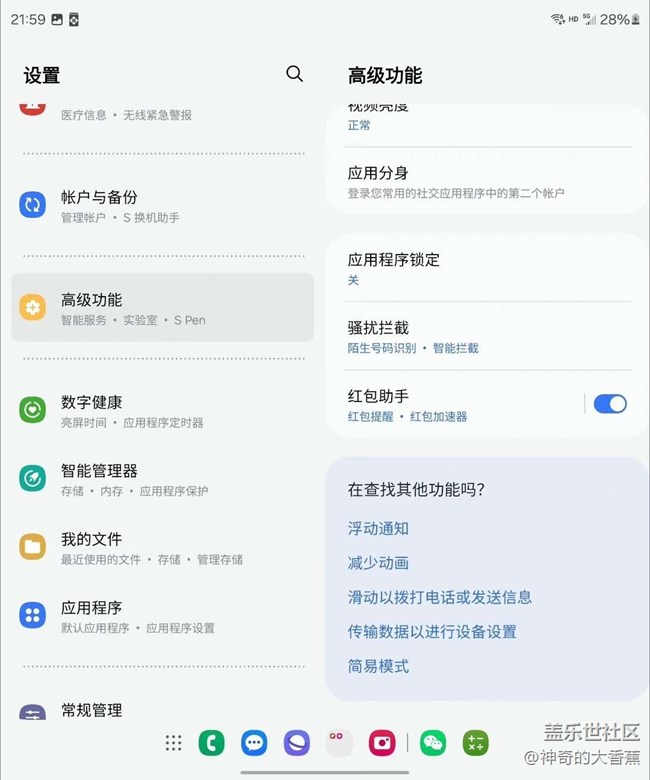Launch the Phone app from taskbar
This screenshot has height=780, width=650.
211,743
